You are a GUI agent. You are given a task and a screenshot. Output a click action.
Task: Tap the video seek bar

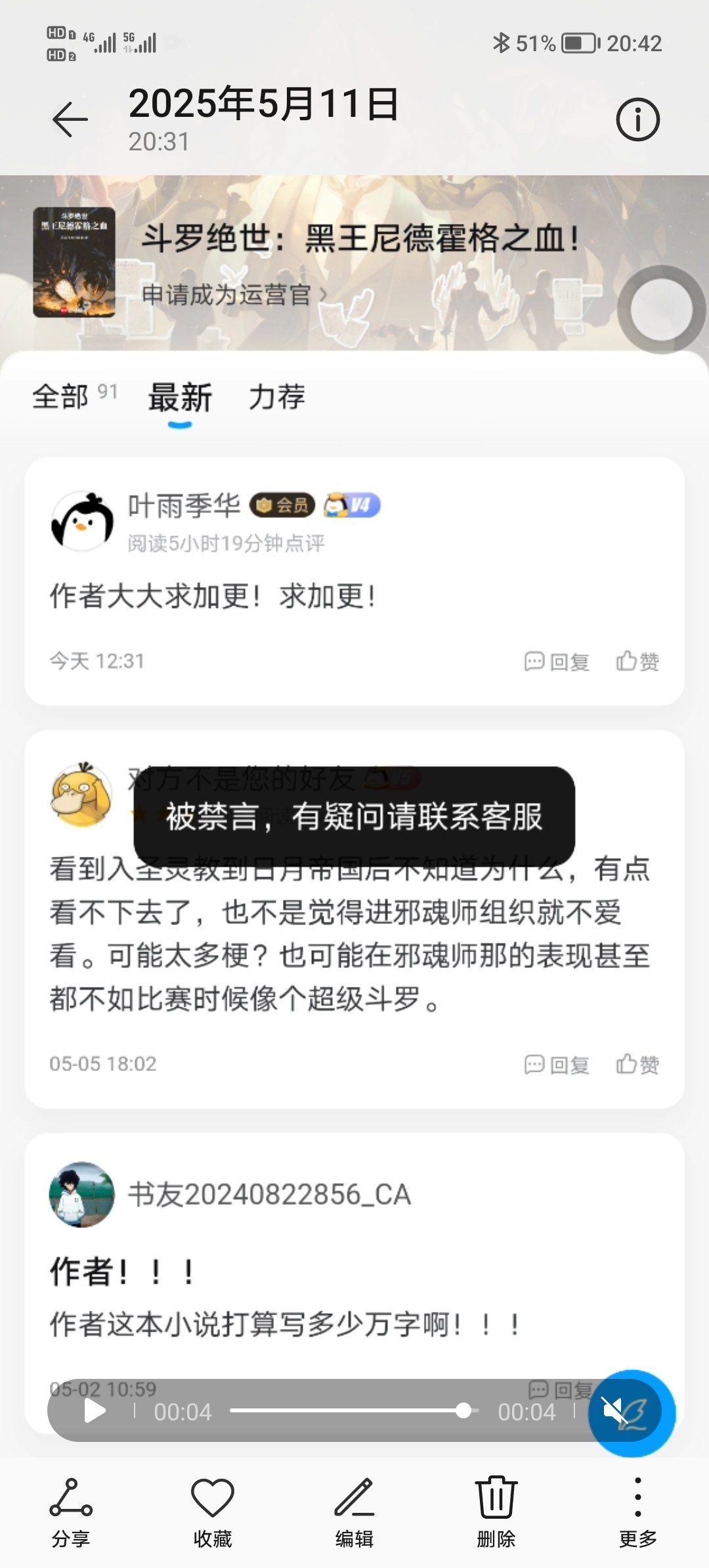[x=354, y=1411]
